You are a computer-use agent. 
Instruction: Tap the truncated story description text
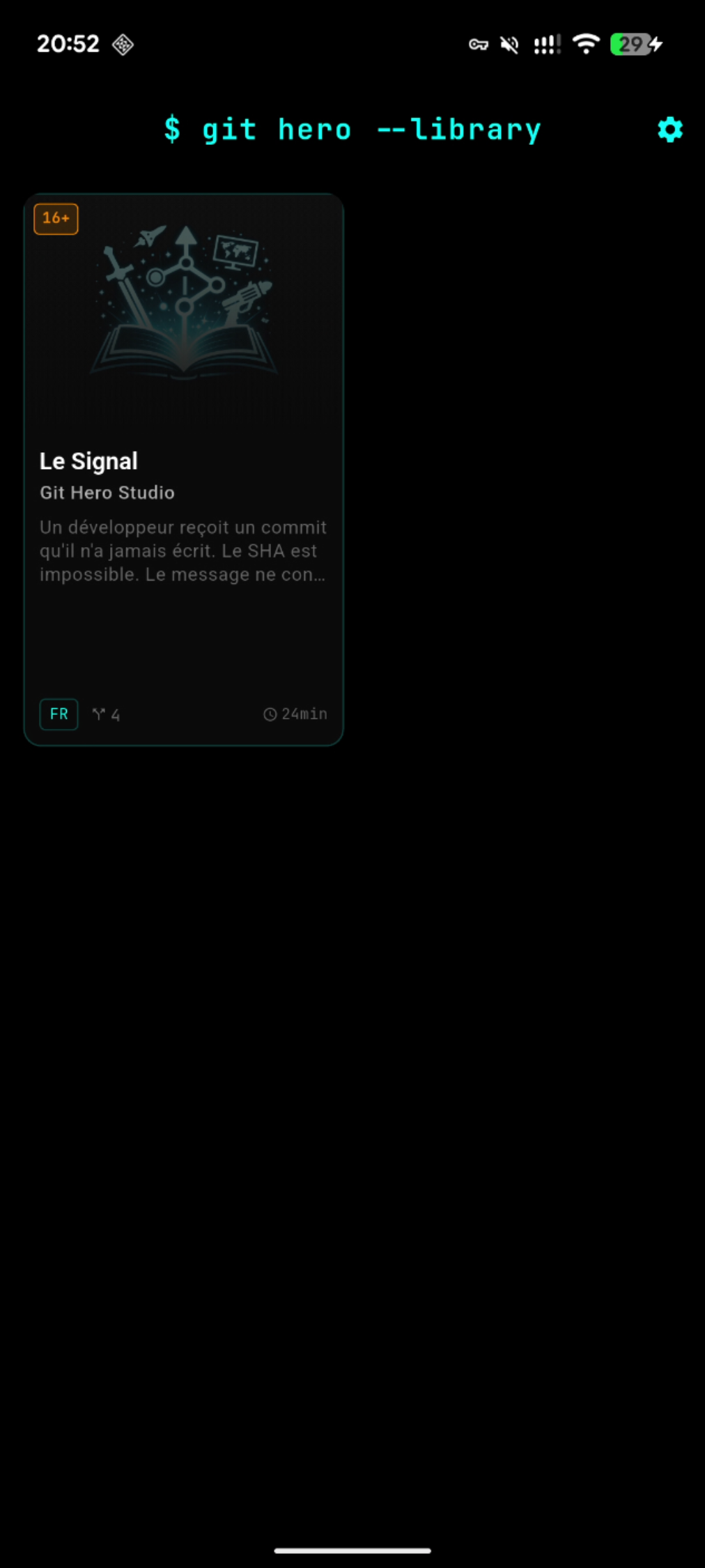click(183, 551)
